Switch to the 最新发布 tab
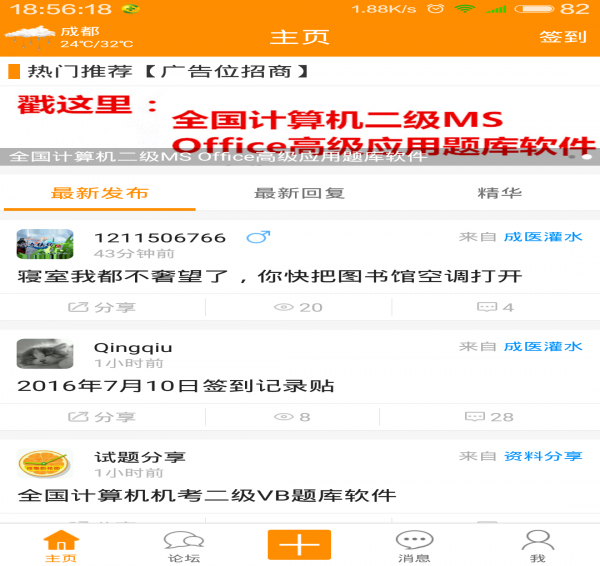The image size is (600, 566). click(100, 193)
